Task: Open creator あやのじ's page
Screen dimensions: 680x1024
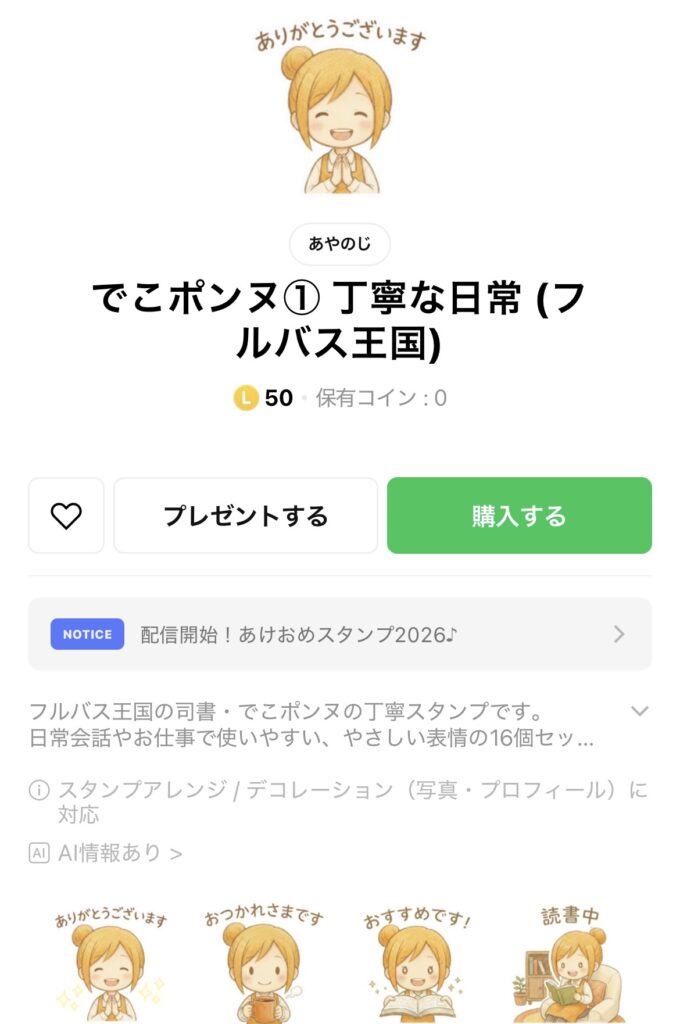Action: (x=340, y=244)
